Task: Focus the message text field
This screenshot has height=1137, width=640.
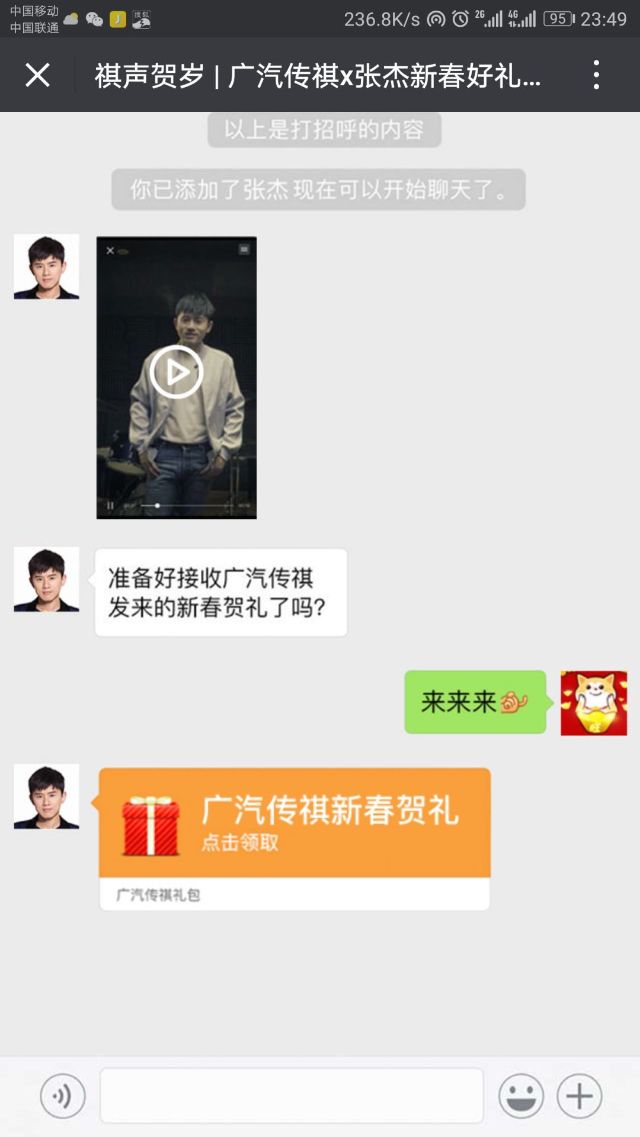Action: [x=291, y=1096]
